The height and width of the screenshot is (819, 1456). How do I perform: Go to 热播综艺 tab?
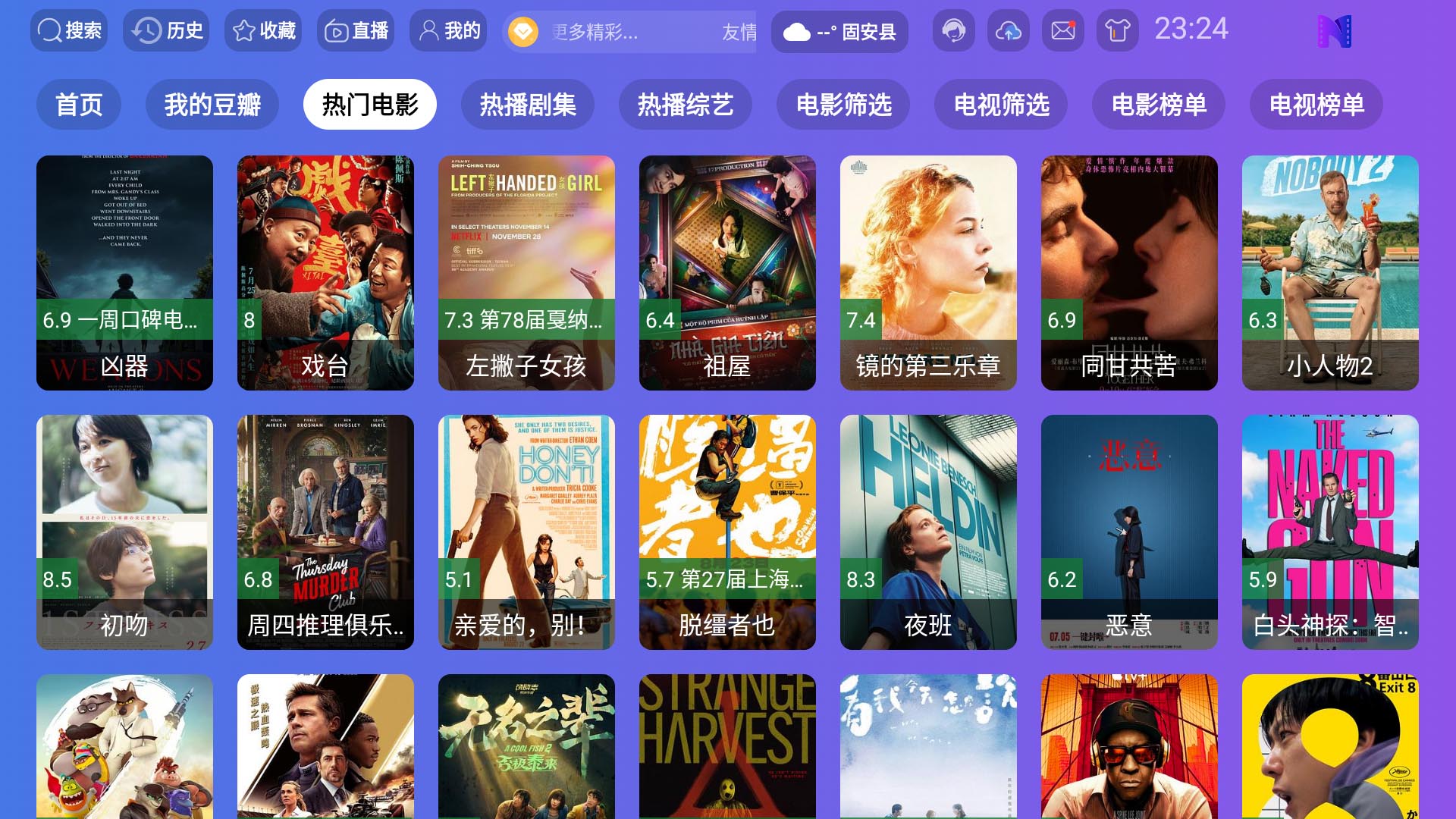click(686, 105)
